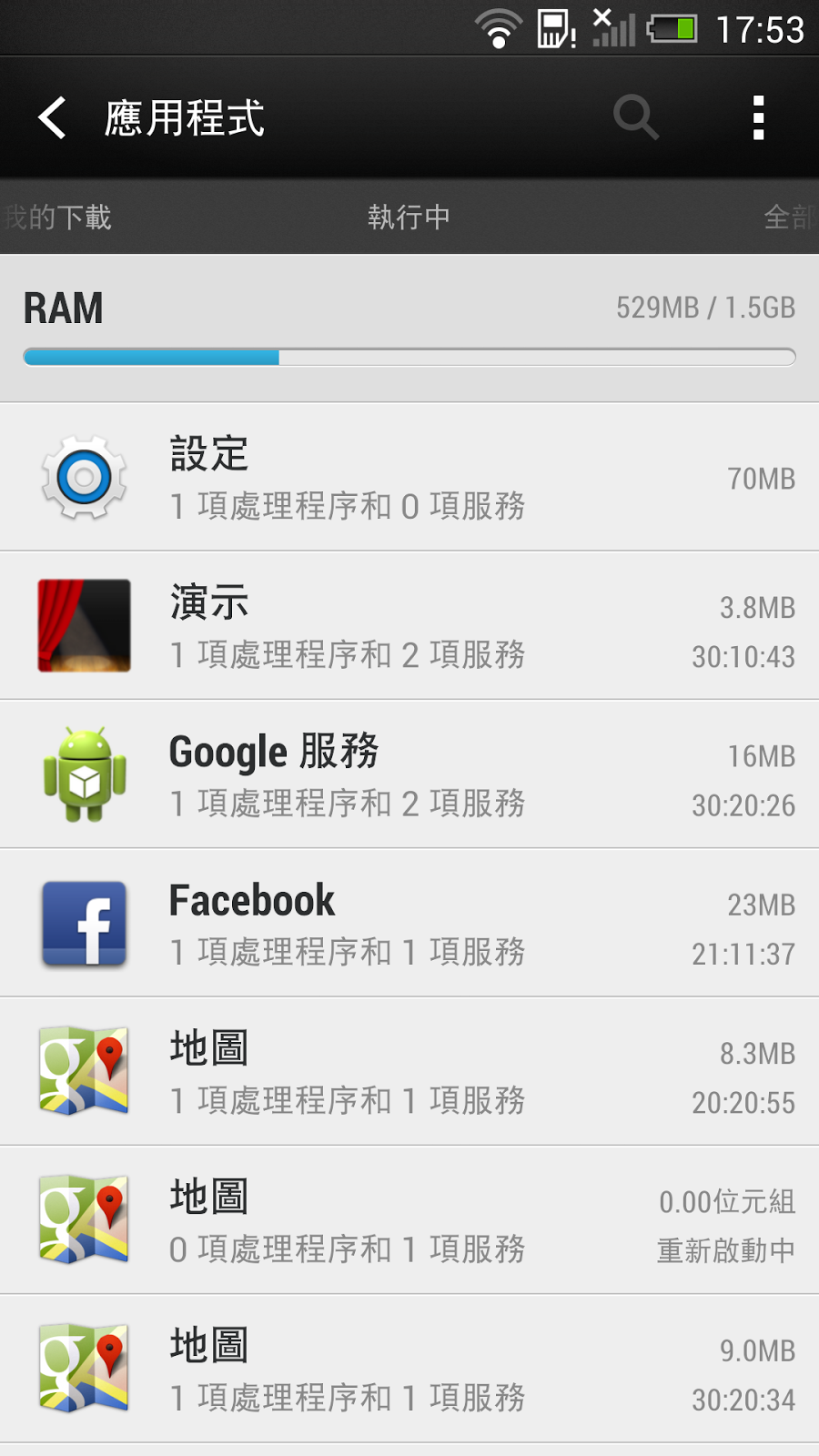This screenshot has height=1456, width=819.
Task: Switch to the 我的下載 tab
Action: (56, 217)
